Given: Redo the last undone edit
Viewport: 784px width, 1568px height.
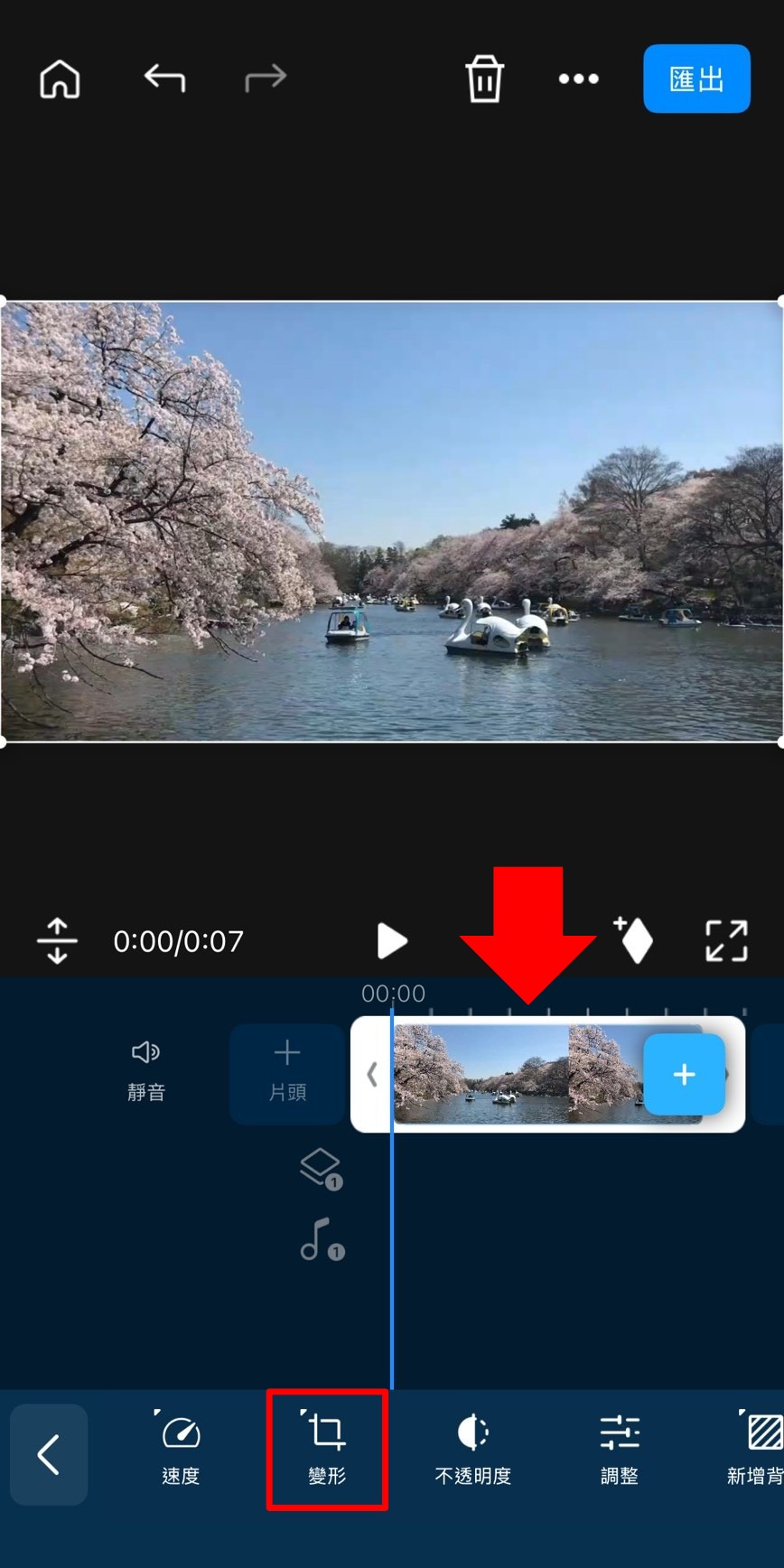Looking at the screenshot, I should (266, 79).
